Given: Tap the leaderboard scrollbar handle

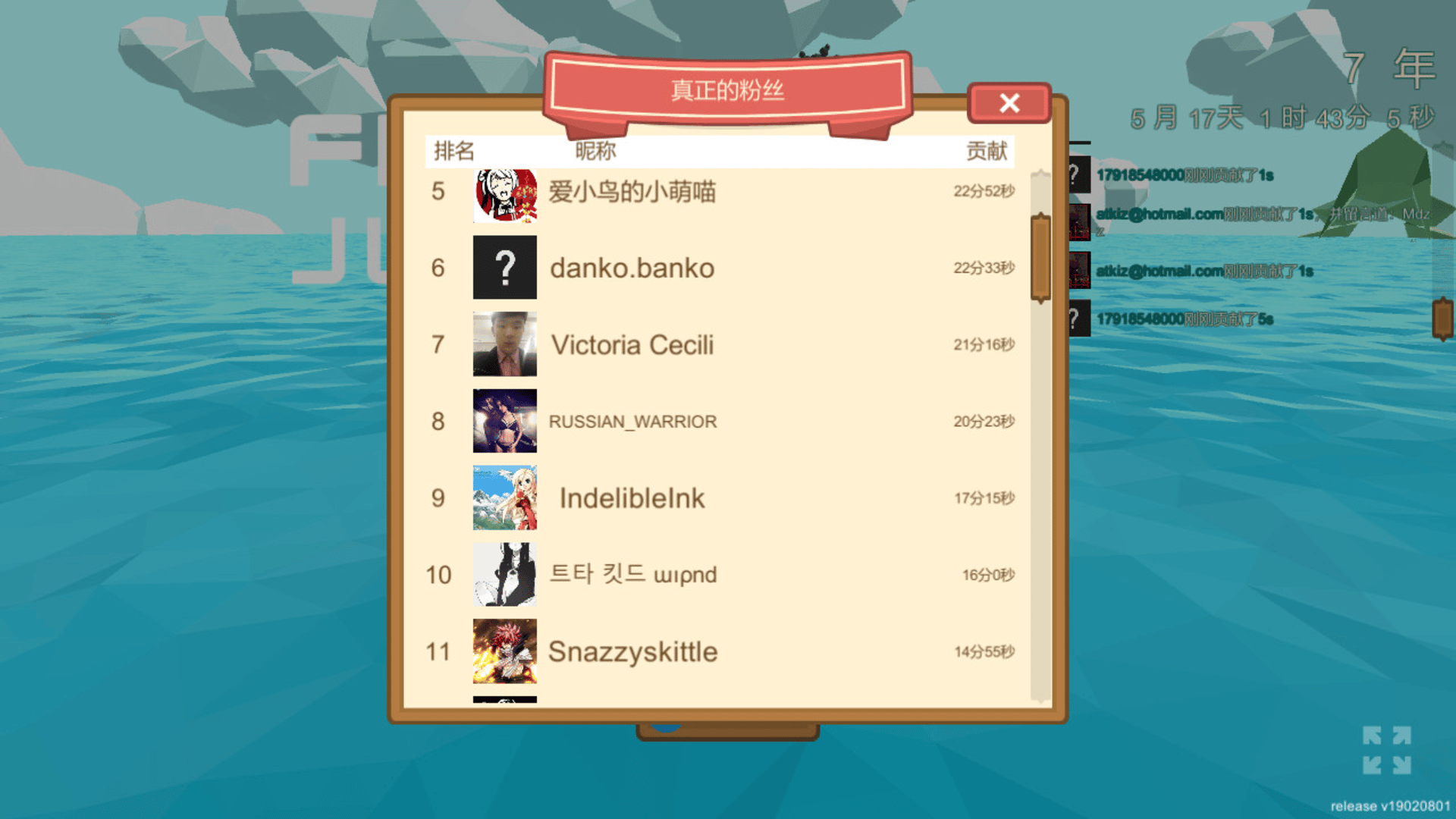Looking at the screenshot, I should coord(1040,258).
